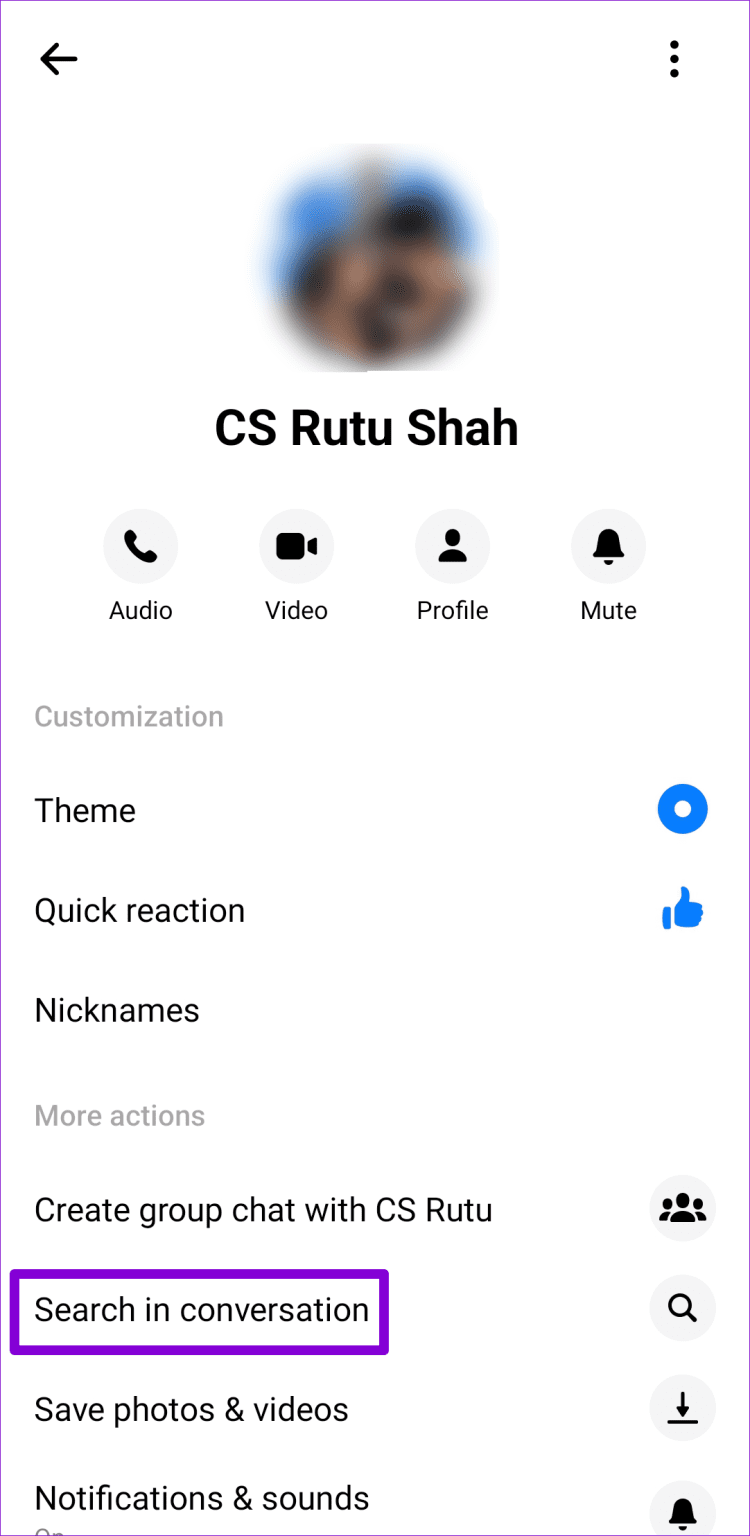Select the Theme option
The width and height of the screenshot is (750, 1536).
coord(85,810)
